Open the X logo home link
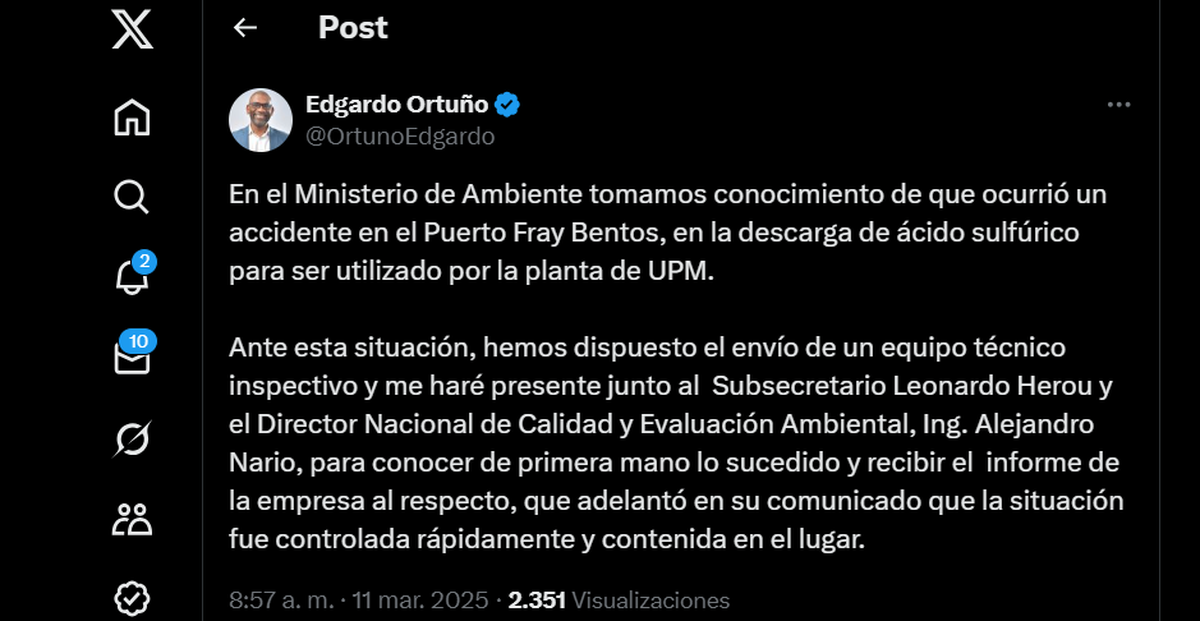1200x621 pixels. pos(132,28)
